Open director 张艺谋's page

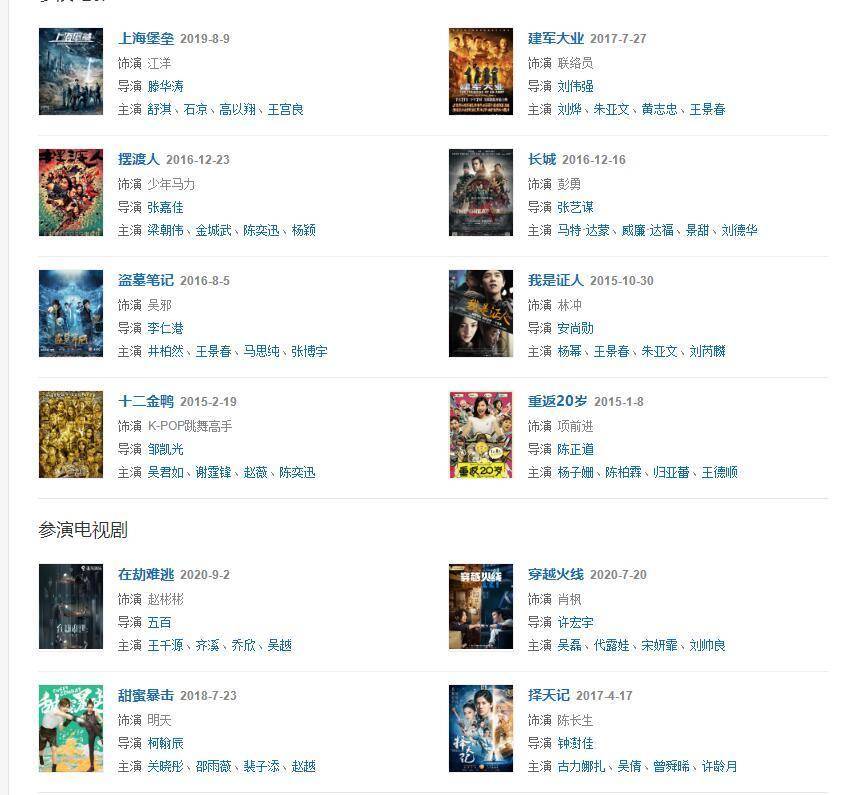click(575, 207)
